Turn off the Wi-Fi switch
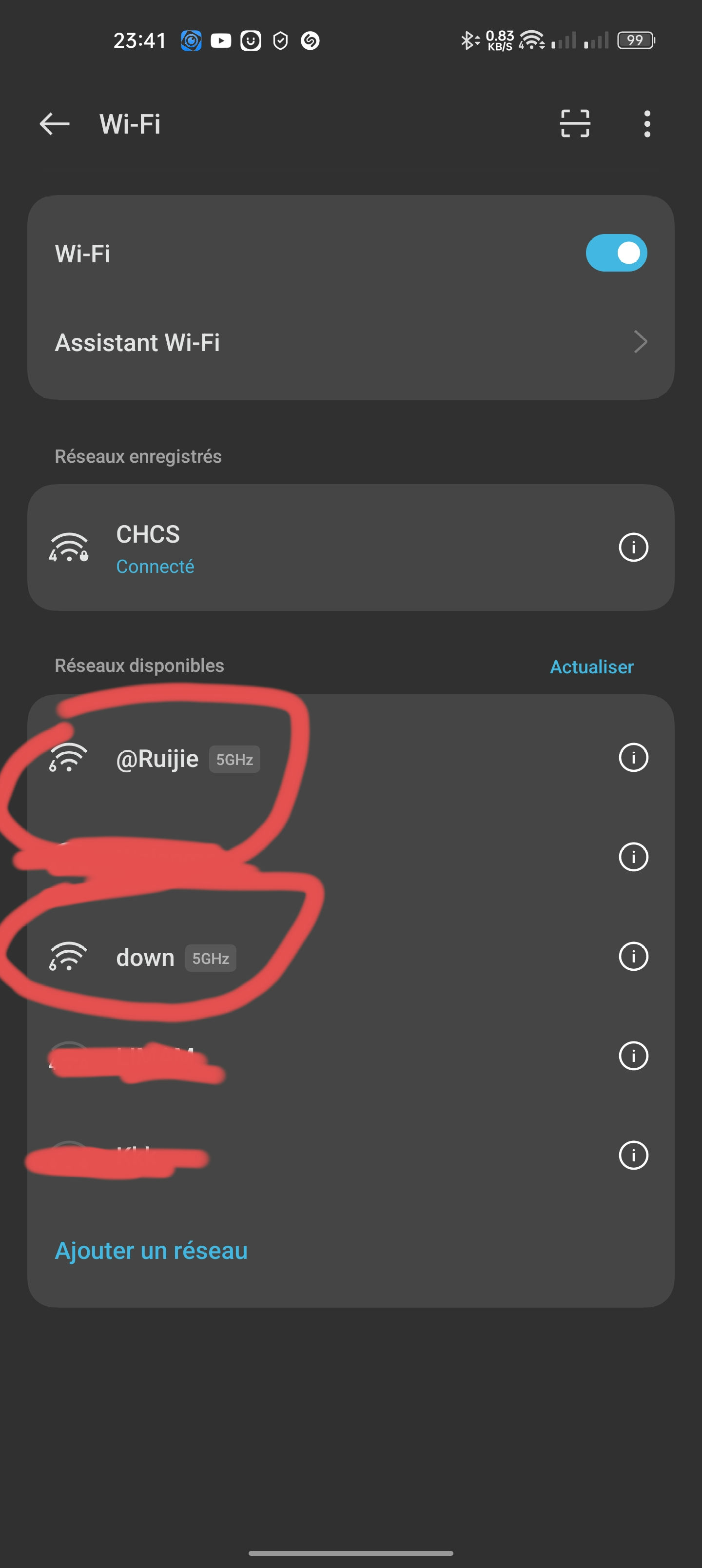This screenshot has width=702, height=1568. (x=616, y=253)
